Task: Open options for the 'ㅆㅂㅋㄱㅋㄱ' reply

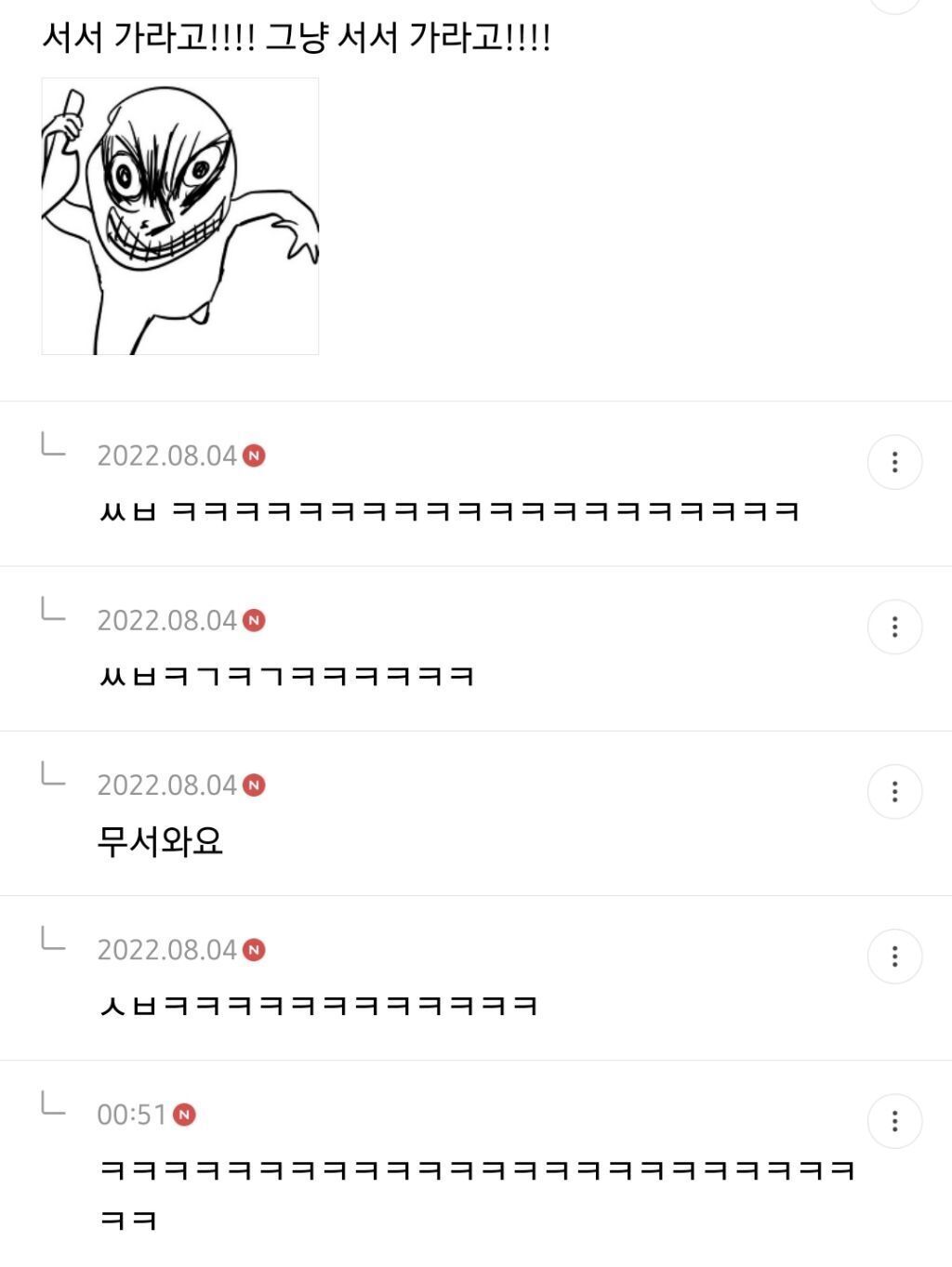Action: (893, 627)
